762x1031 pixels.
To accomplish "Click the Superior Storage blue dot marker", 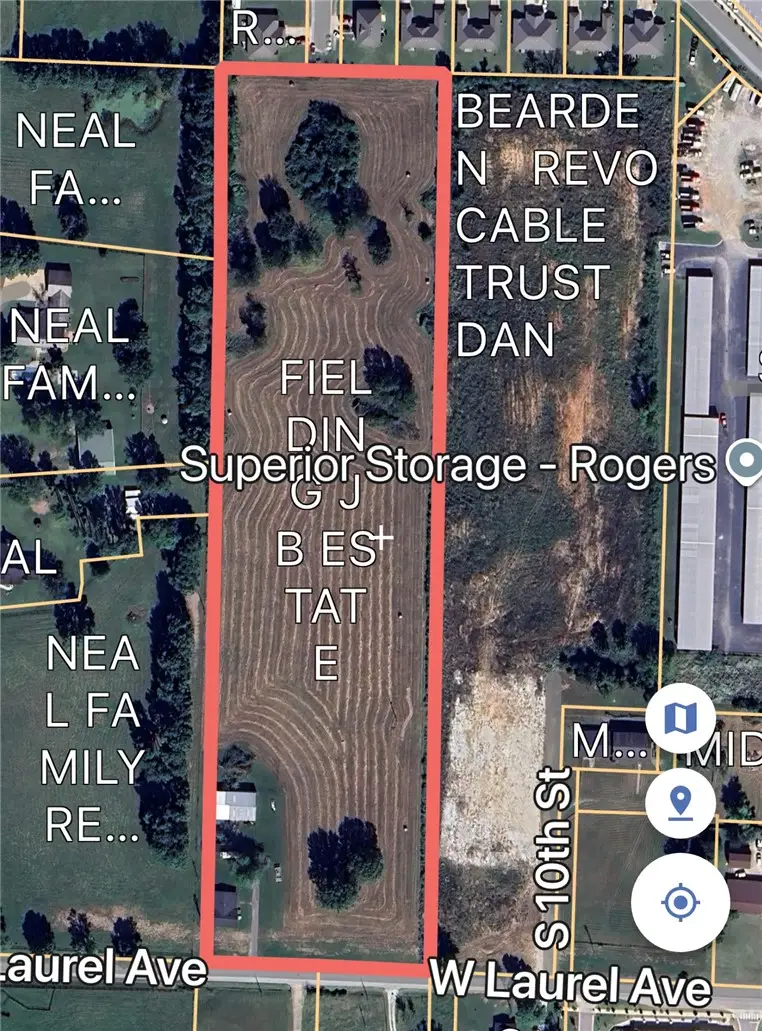I will (x=745, y=463).
